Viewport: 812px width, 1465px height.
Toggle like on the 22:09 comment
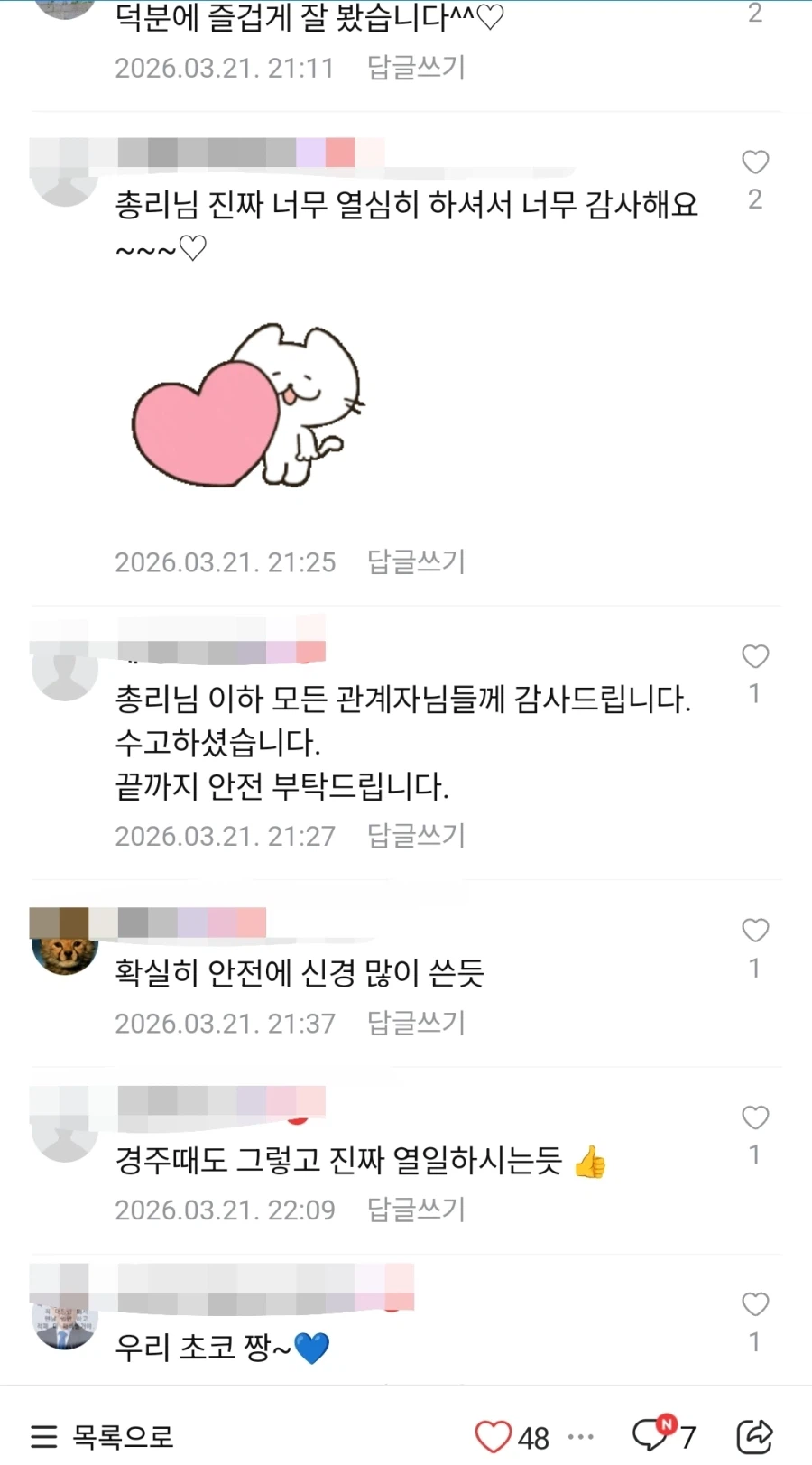point(754,1117)
